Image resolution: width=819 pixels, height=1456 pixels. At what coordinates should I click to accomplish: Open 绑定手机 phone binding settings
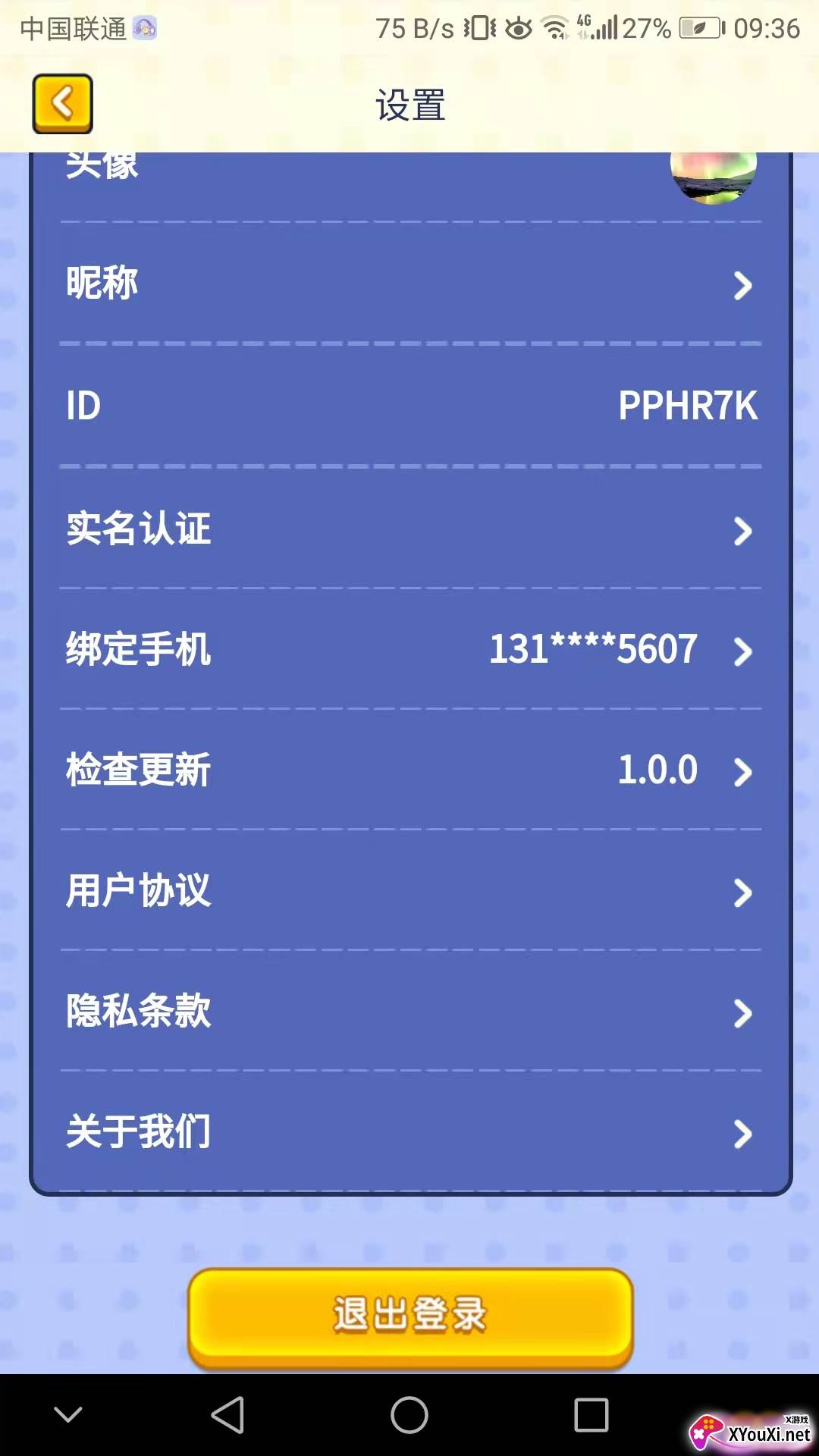tap(410, 649)
